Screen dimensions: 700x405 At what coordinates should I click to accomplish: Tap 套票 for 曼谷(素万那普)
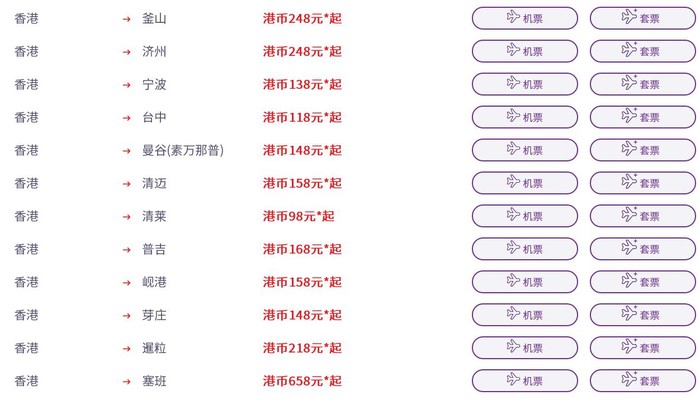point(642,150)
